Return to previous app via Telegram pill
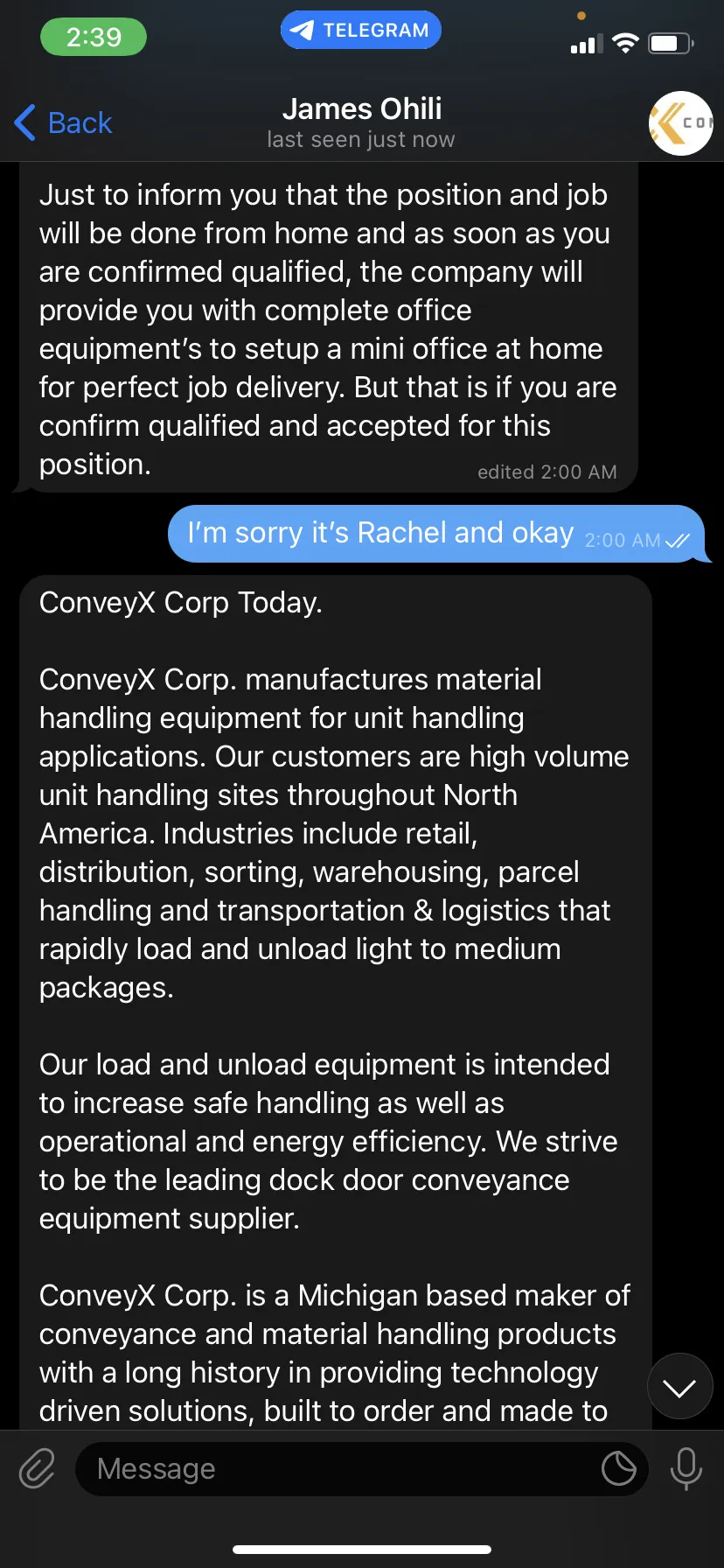Screen dimensions: 724x1568 [x=361, y=30]
